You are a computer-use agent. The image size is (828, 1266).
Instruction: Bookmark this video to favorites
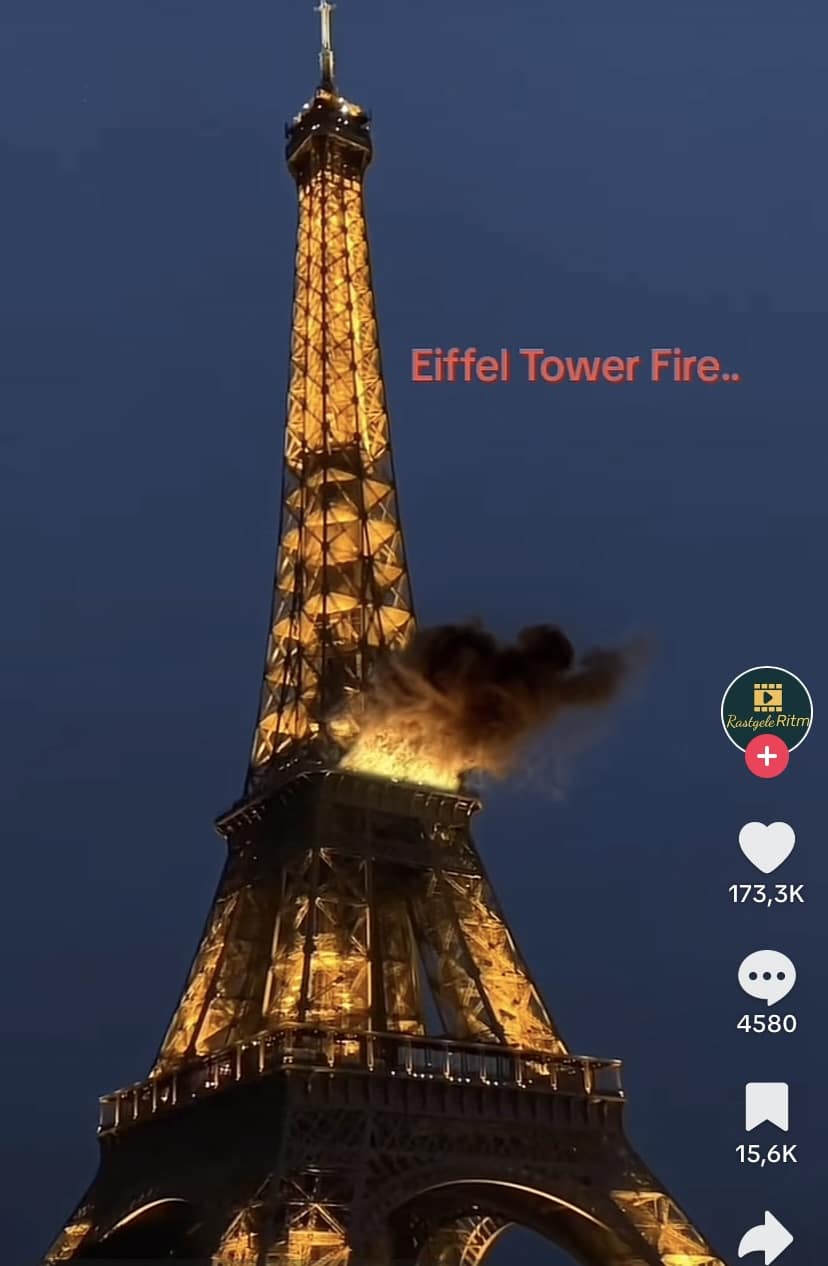point(767,1107)
